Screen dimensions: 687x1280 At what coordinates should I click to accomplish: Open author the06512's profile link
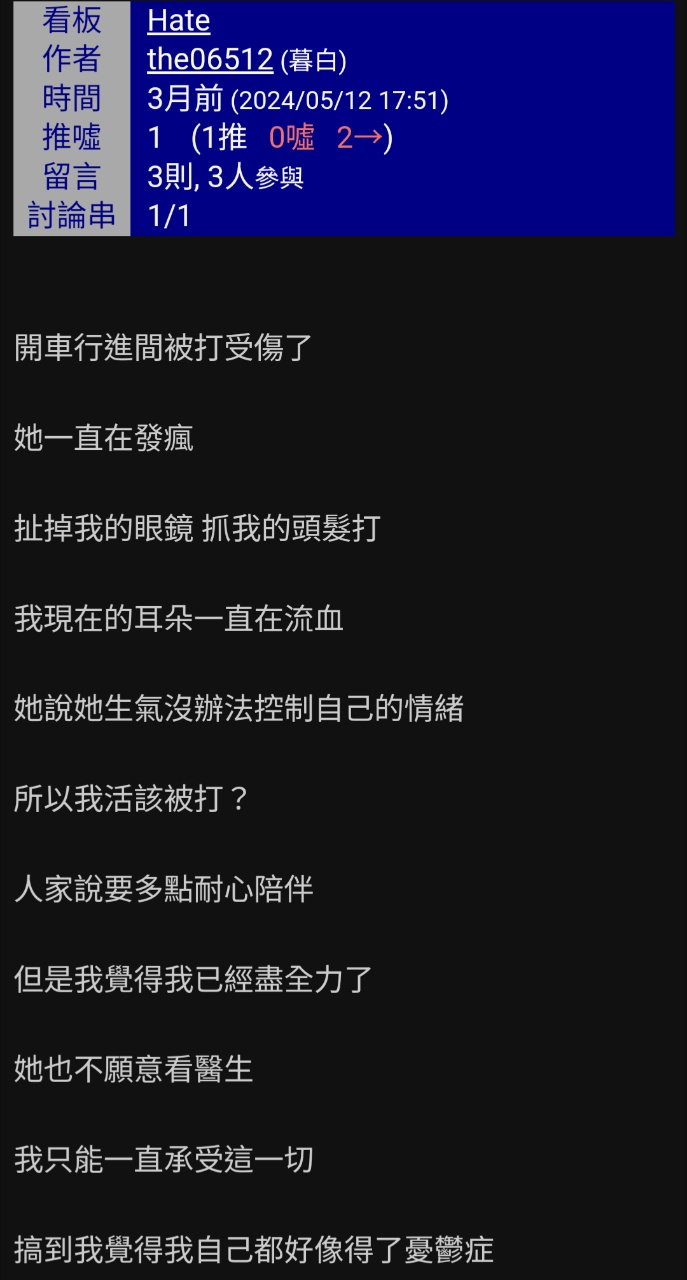point(210,59)
